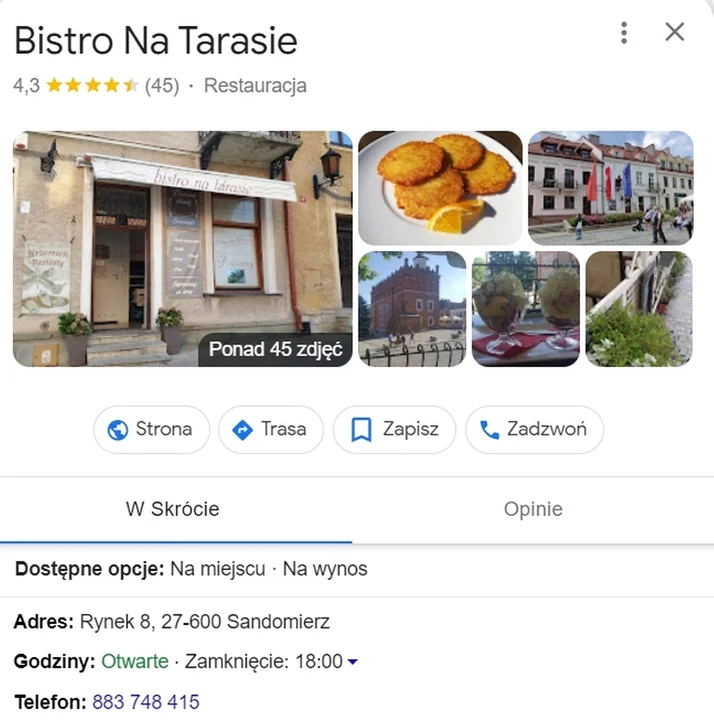The width and height of the screenshot is (714, 720).
Task: Open the ice cream dessert photo
Action: coord(525,309)
